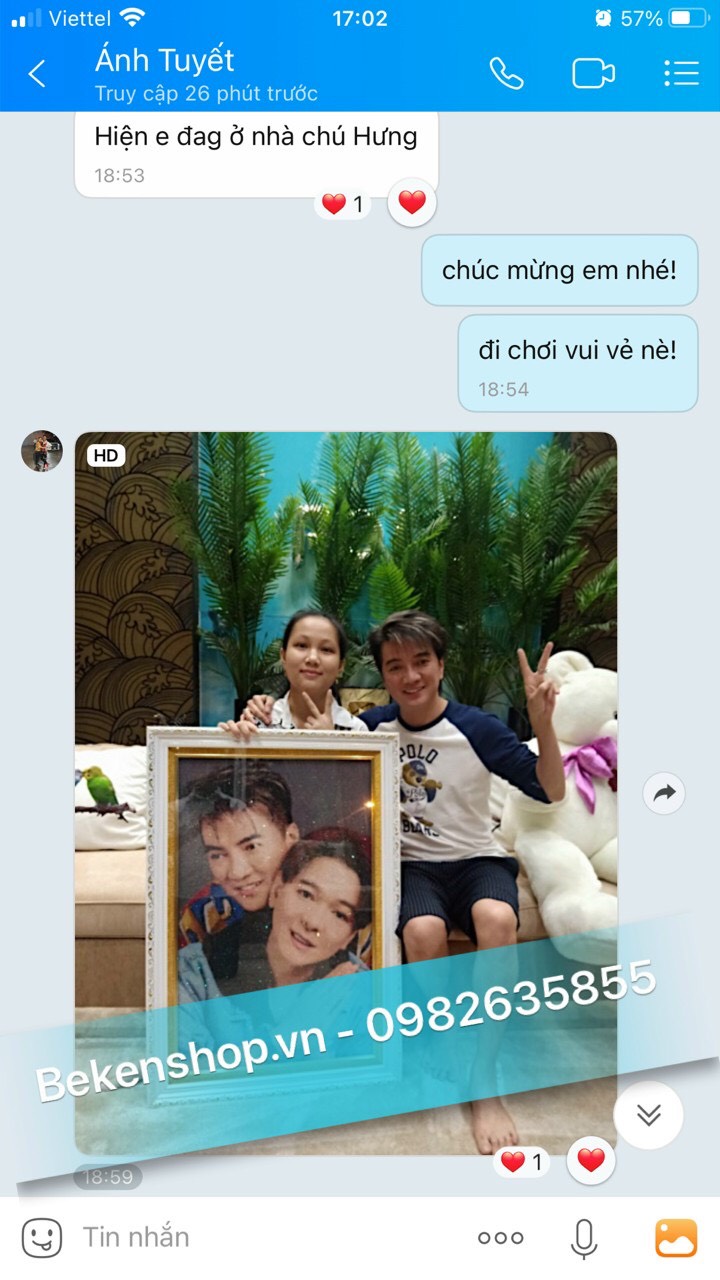
Task: Forward the shared photo
Action: tap(664, 794)
